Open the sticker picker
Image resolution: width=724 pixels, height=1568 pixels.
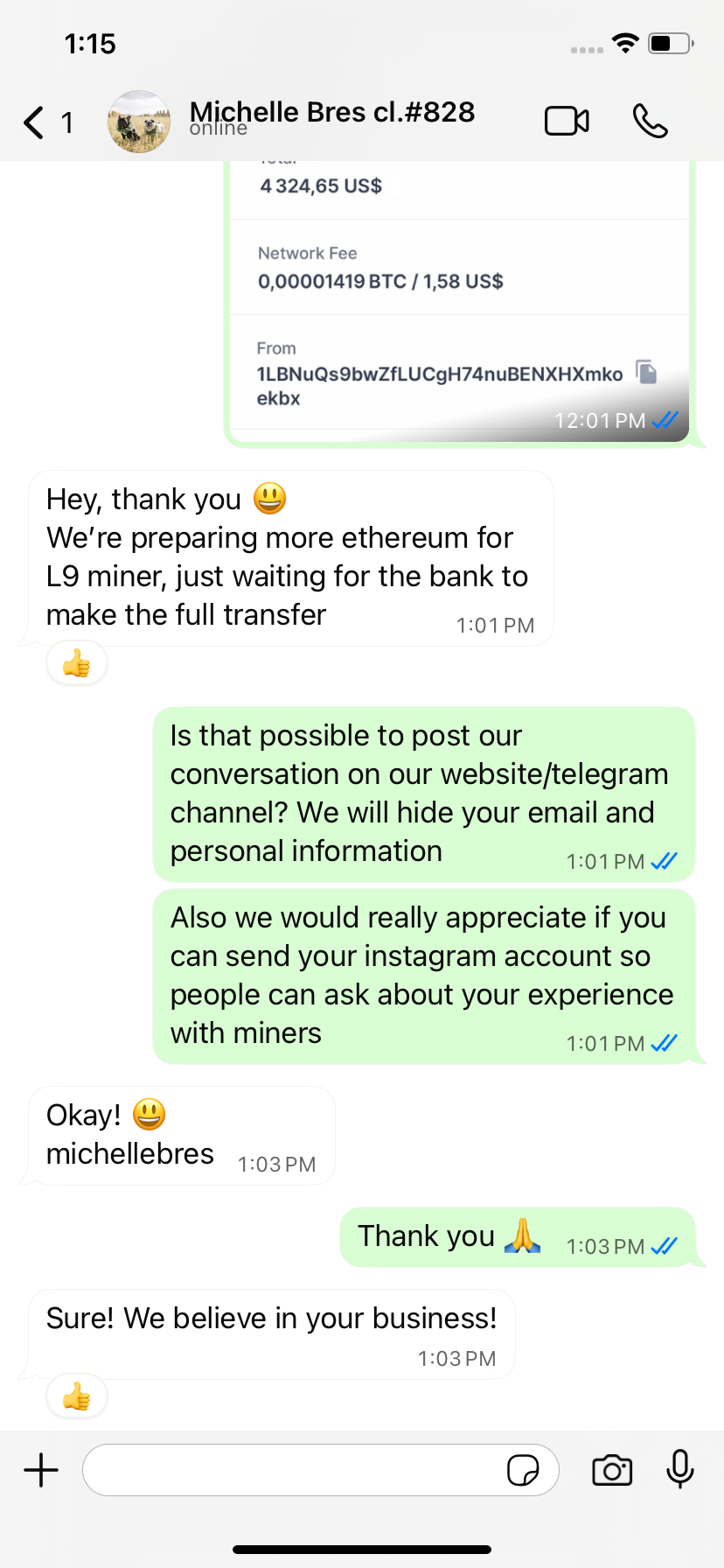point(523,1470)
